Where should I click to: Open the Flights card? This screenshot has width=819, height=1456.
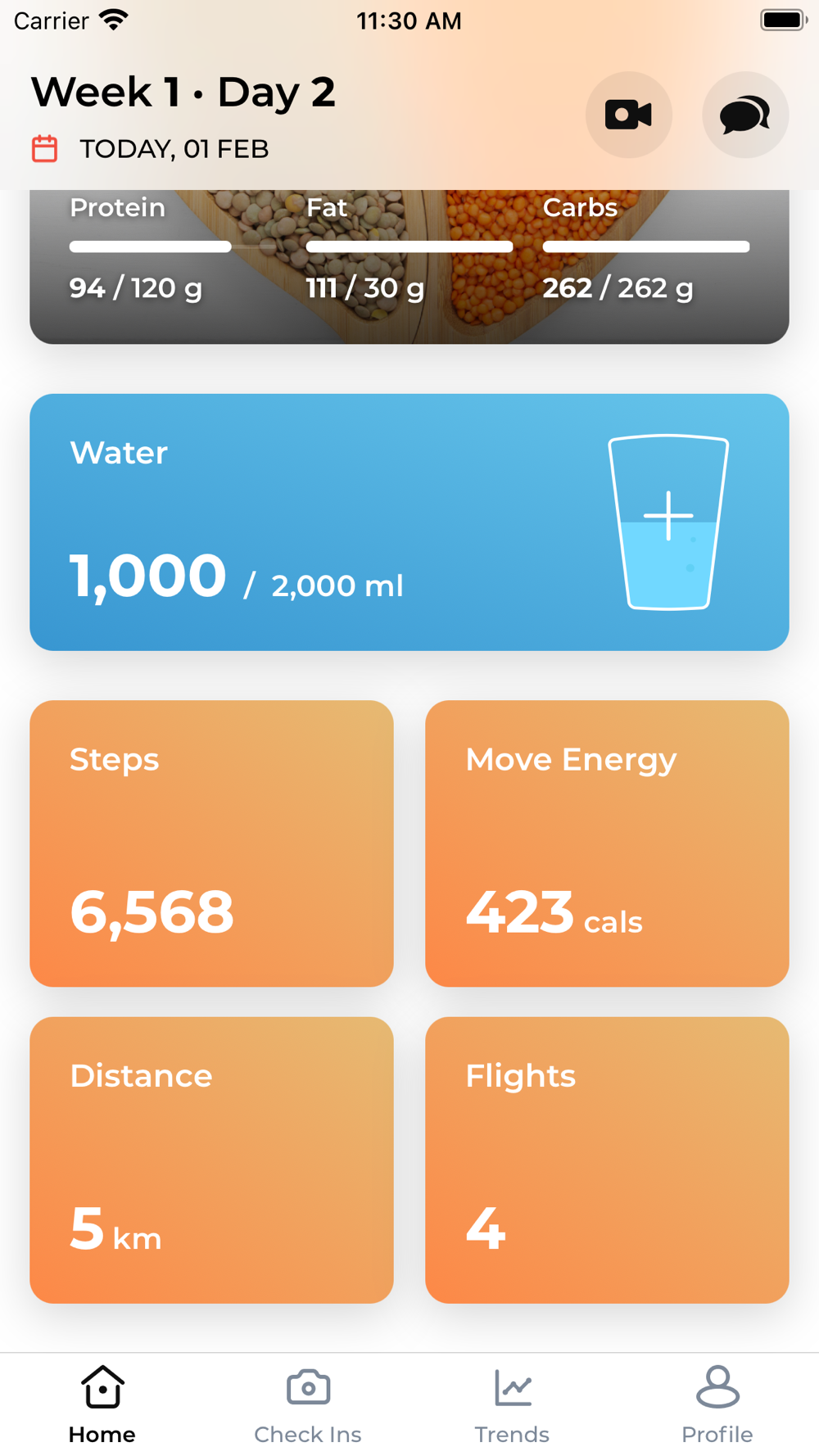607,1160
